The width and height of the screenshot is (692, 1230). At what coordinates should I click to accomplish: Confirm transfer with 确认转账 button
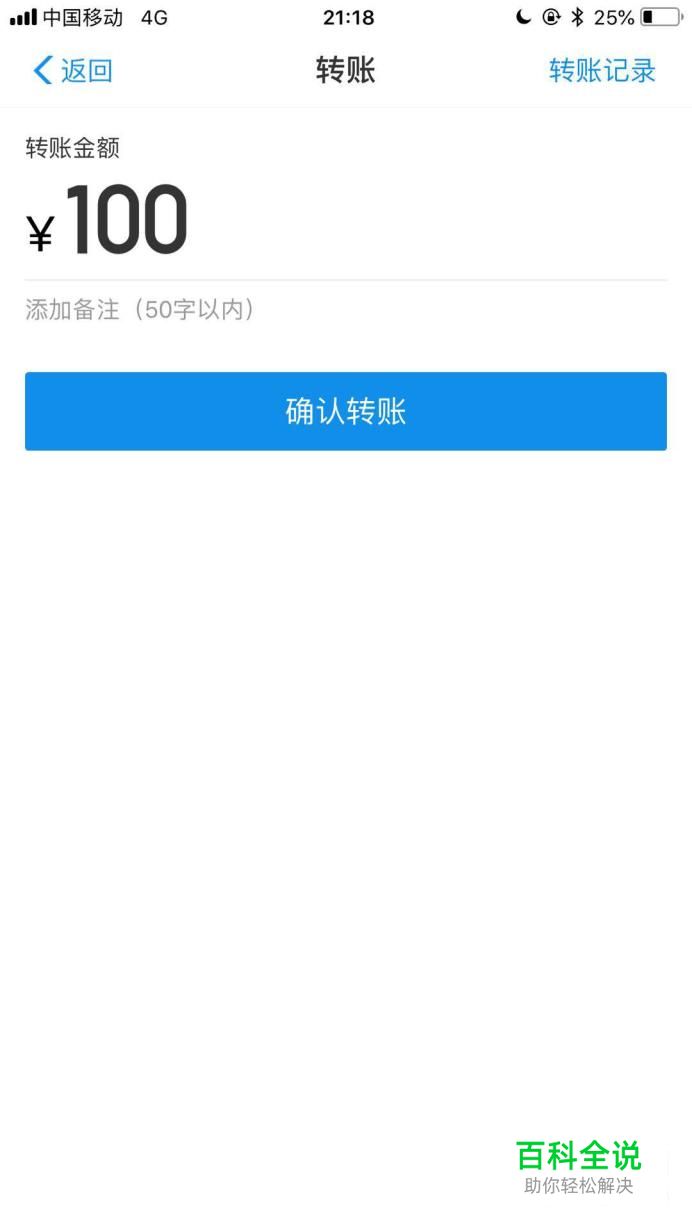point(345,411)
